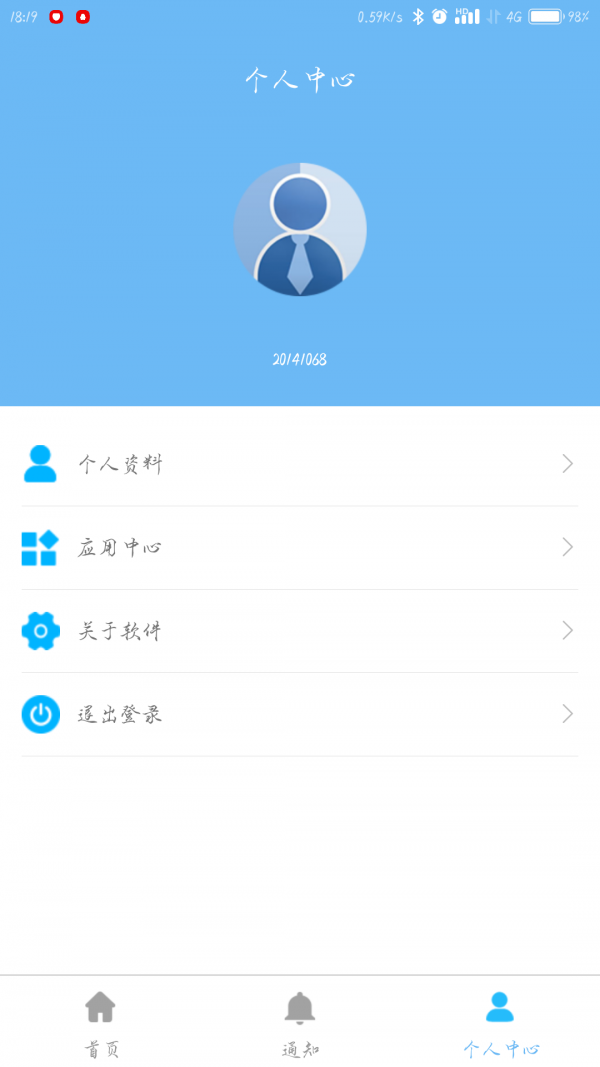Open the 个人资料 row
The width and height of the screenshot is (600, 1067).
point(299,464)
